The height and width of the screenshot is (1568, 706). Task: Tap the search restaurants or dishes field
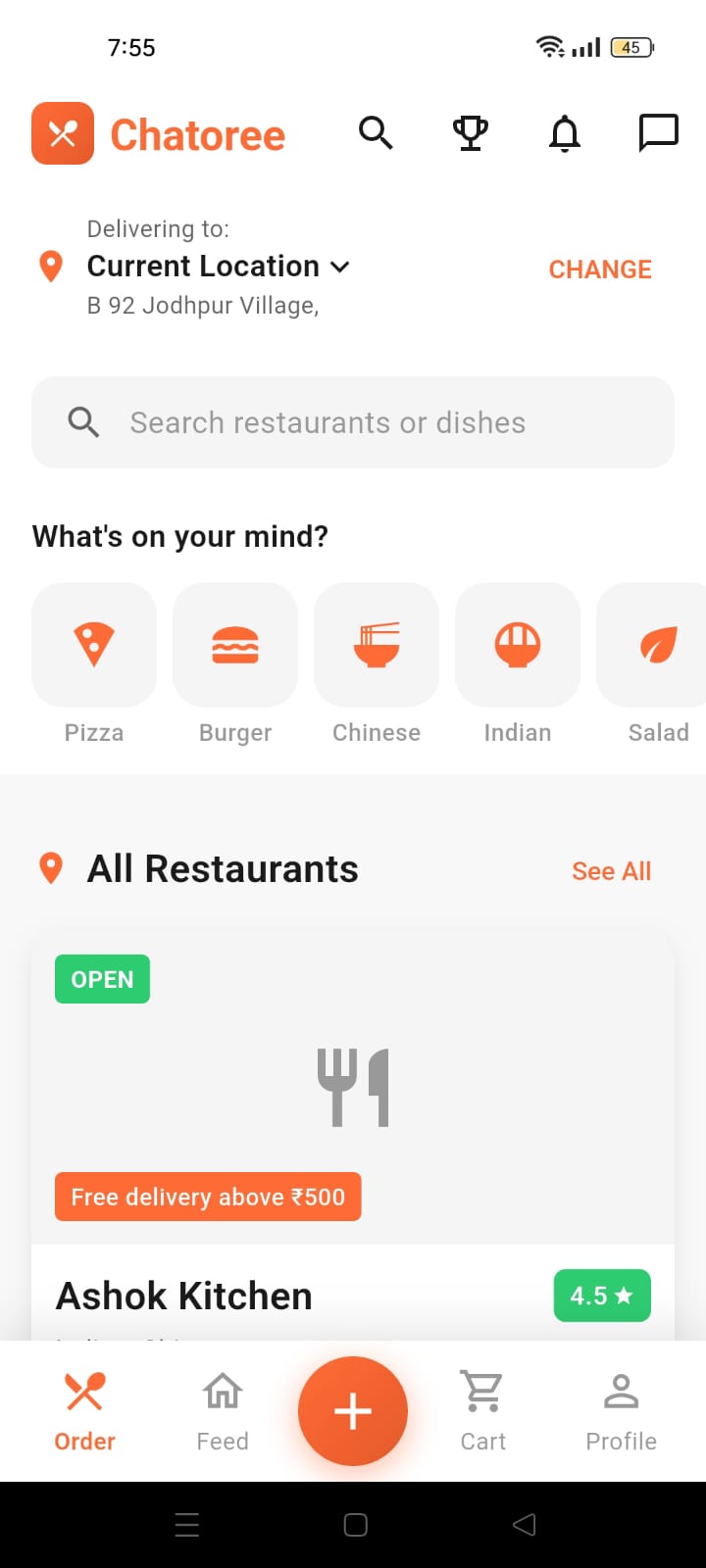pyautogui.click(x=353, y=422)
